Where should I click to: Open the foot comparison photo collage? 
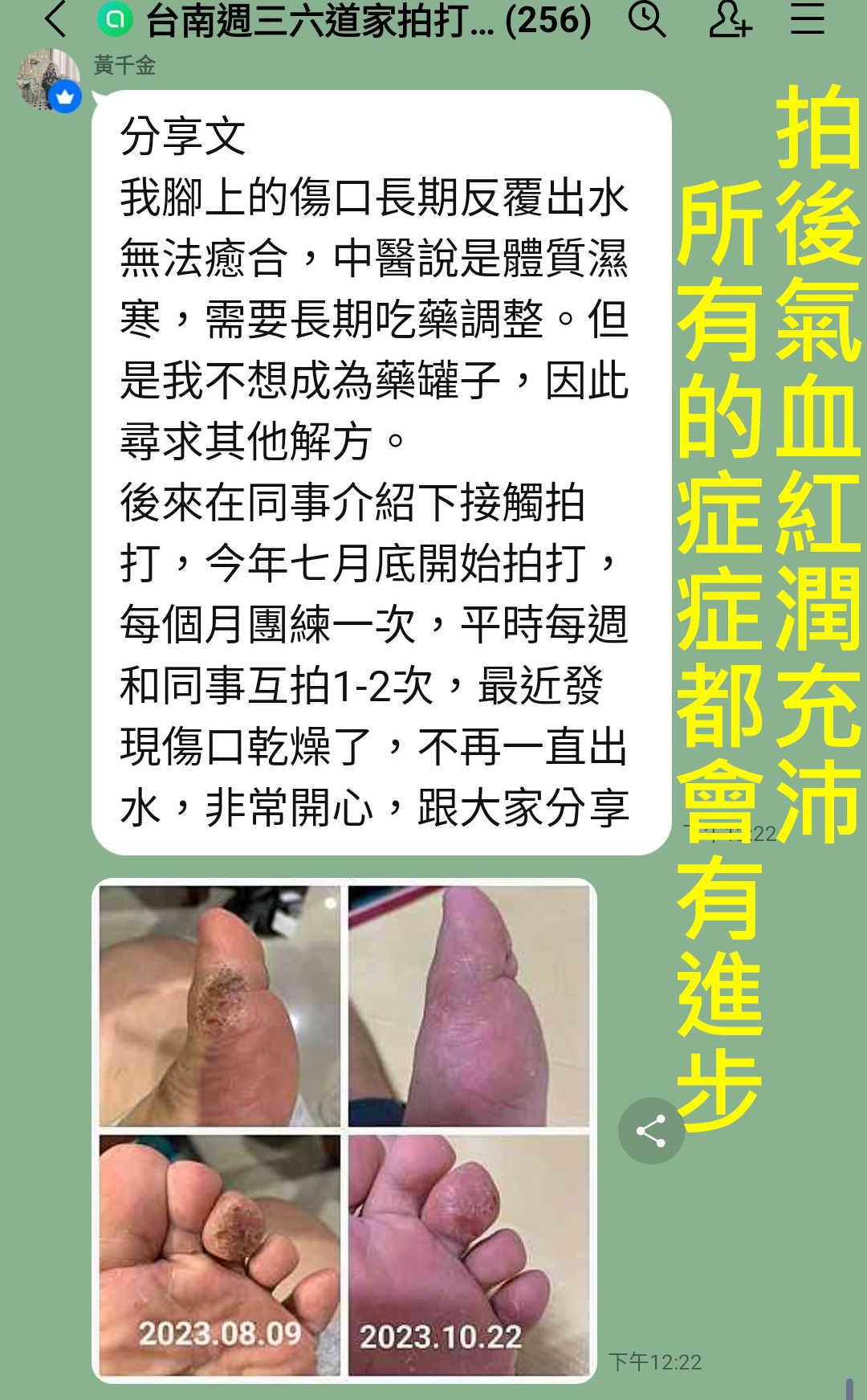[344, 1131]
